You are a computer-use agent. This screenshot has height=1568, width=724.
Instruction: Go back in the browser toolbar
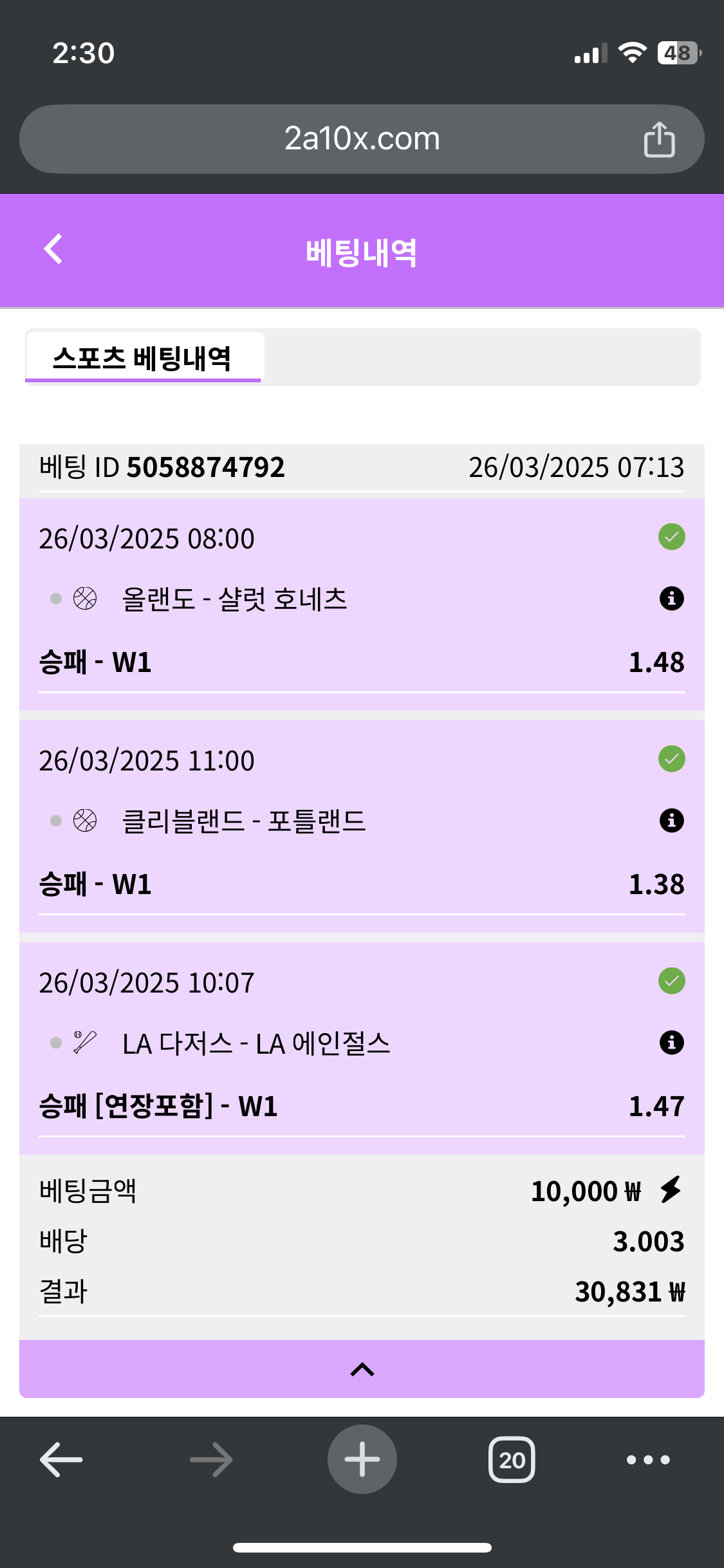pyautogui.click(x=61, y=1459)
